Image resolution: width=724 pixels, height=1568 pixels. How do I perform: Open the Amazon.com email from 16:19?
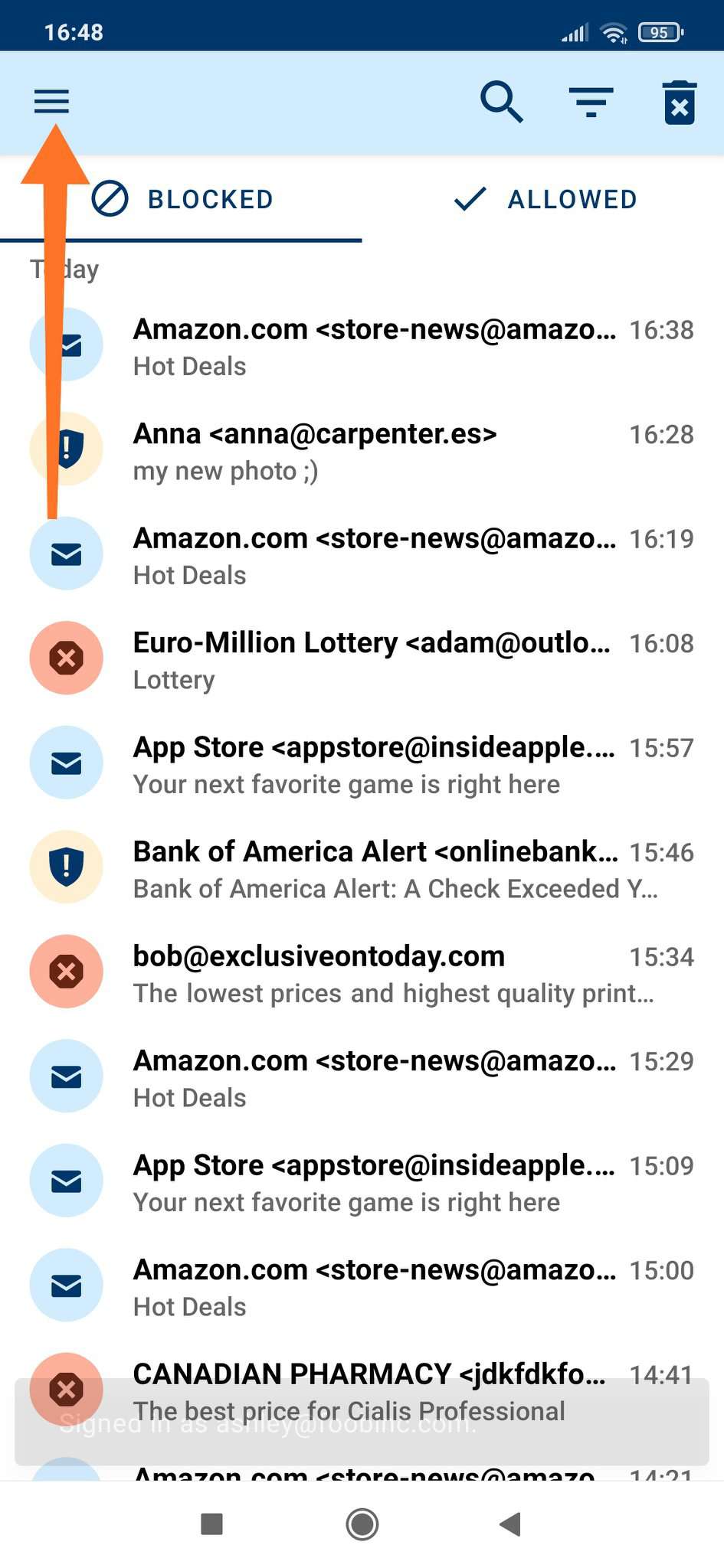(x=374, y=556)
